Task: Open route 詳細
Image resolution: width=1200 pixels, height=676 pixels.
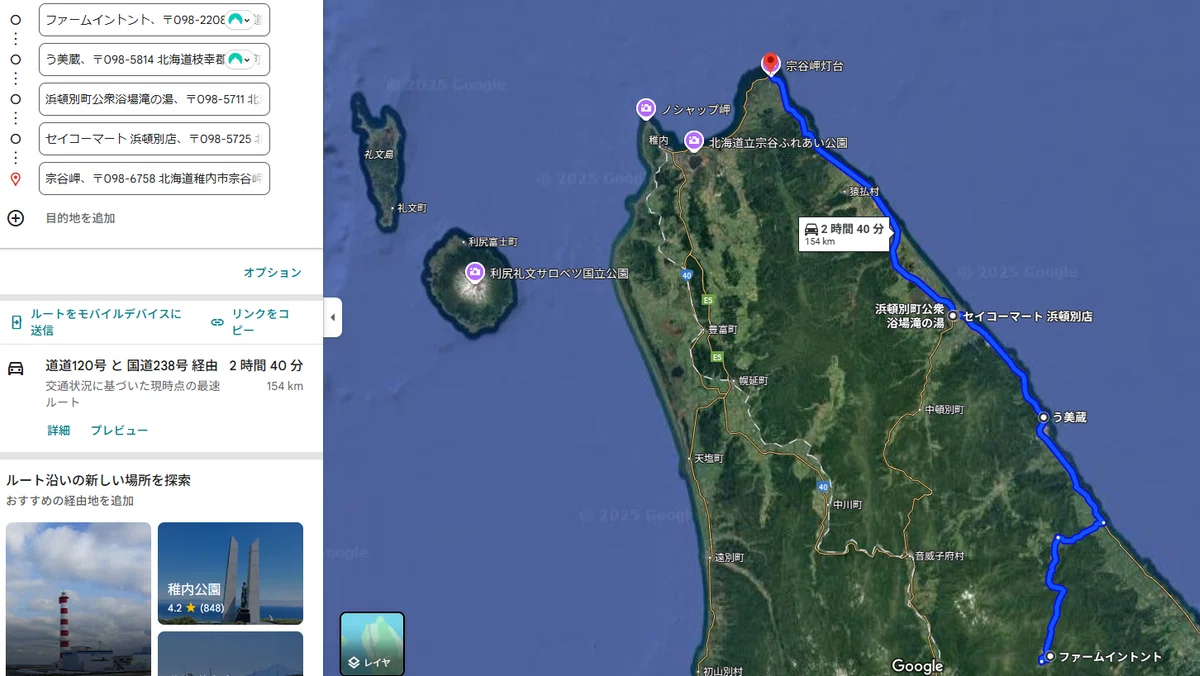Action: [x=58, y=431]
